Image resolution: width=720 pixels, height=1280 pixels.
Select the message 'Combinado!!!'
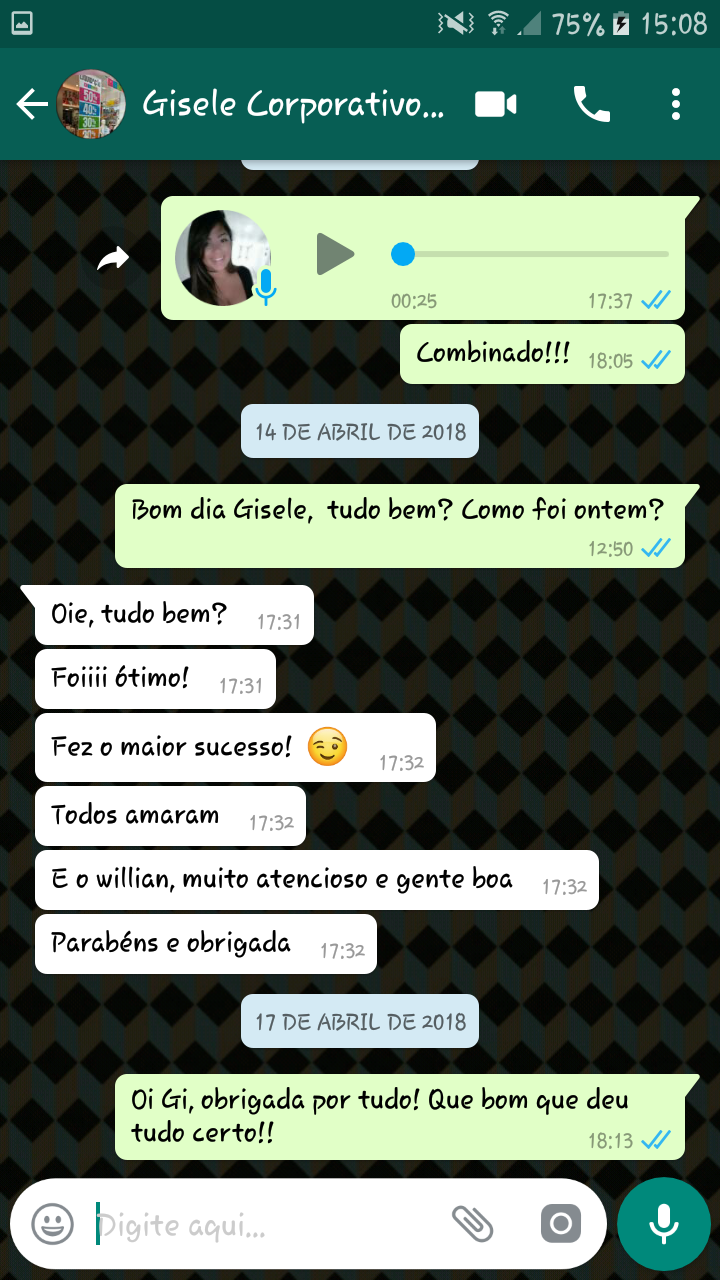(540, 353)
